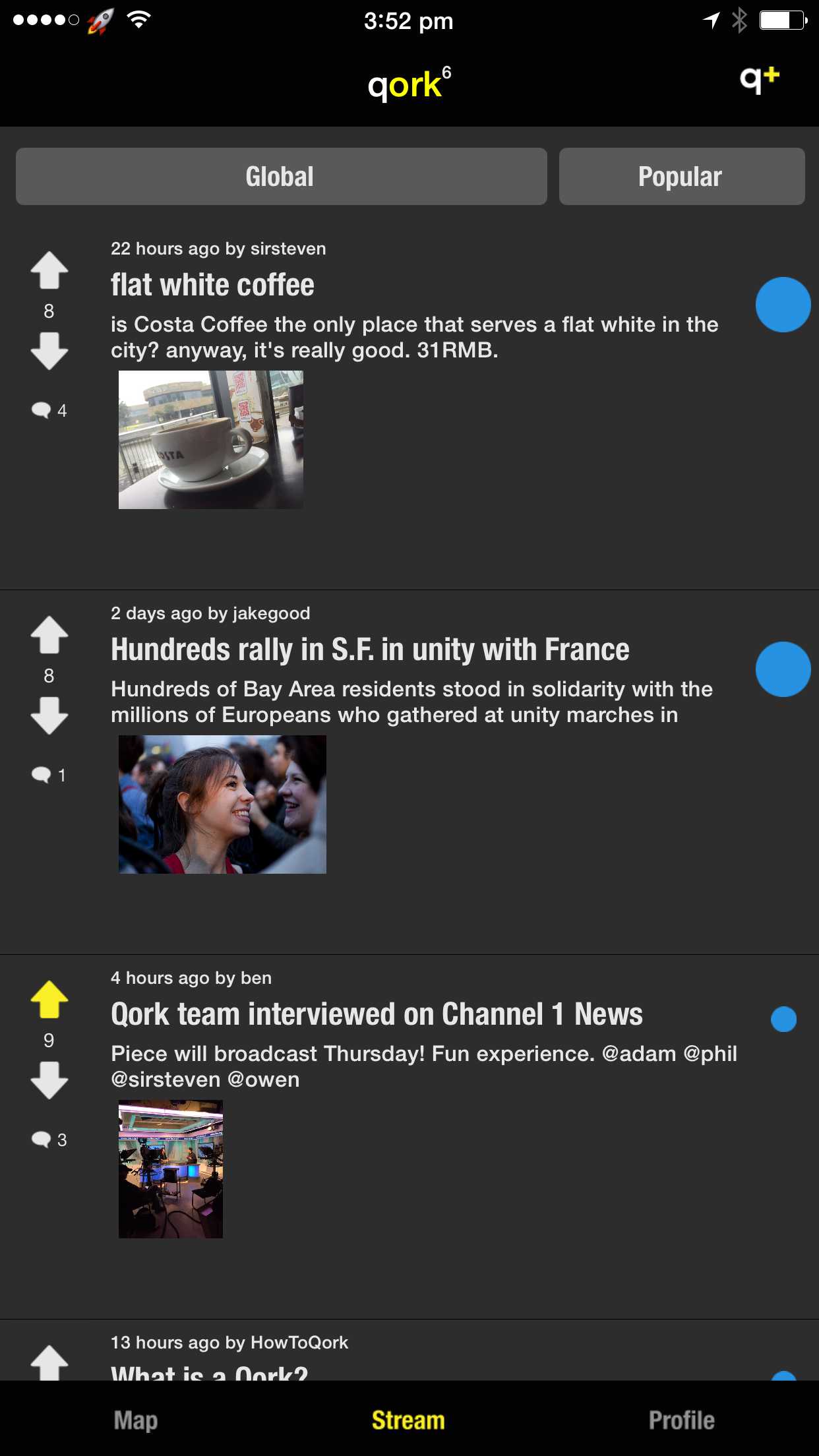Downvote Qork team Channel 1 News post
819x1456 pixels.
point(49,1080)
